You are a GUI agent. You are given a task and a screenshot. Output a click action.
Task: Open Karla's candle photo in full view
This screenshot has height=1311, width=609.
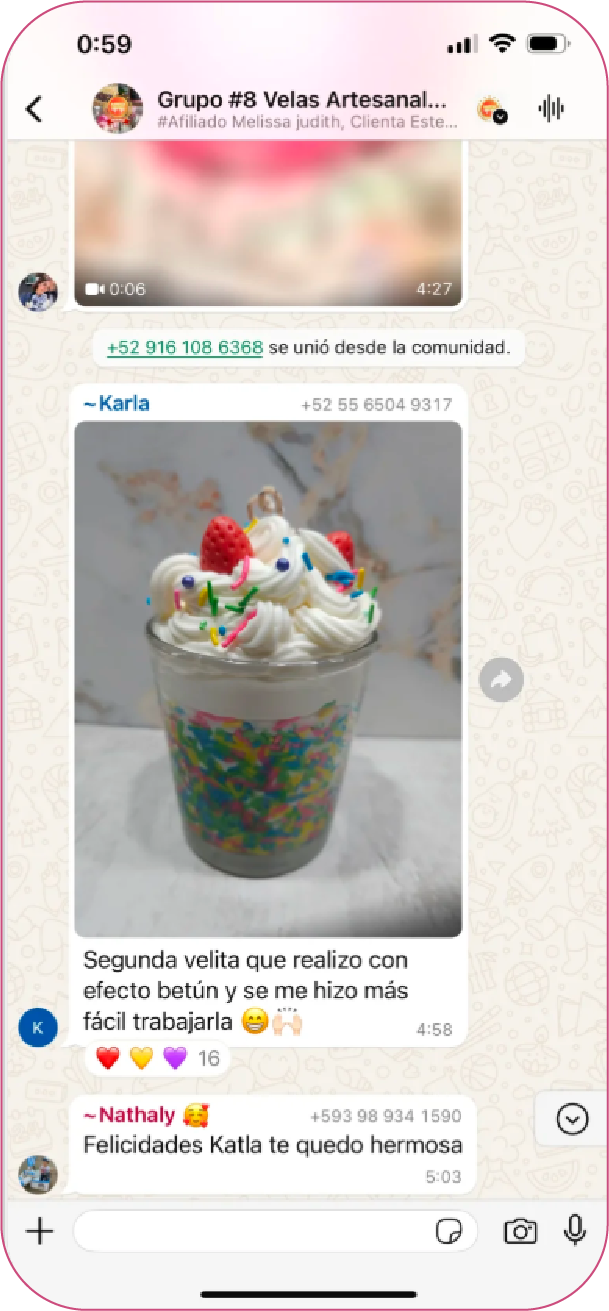coord(268,678)
